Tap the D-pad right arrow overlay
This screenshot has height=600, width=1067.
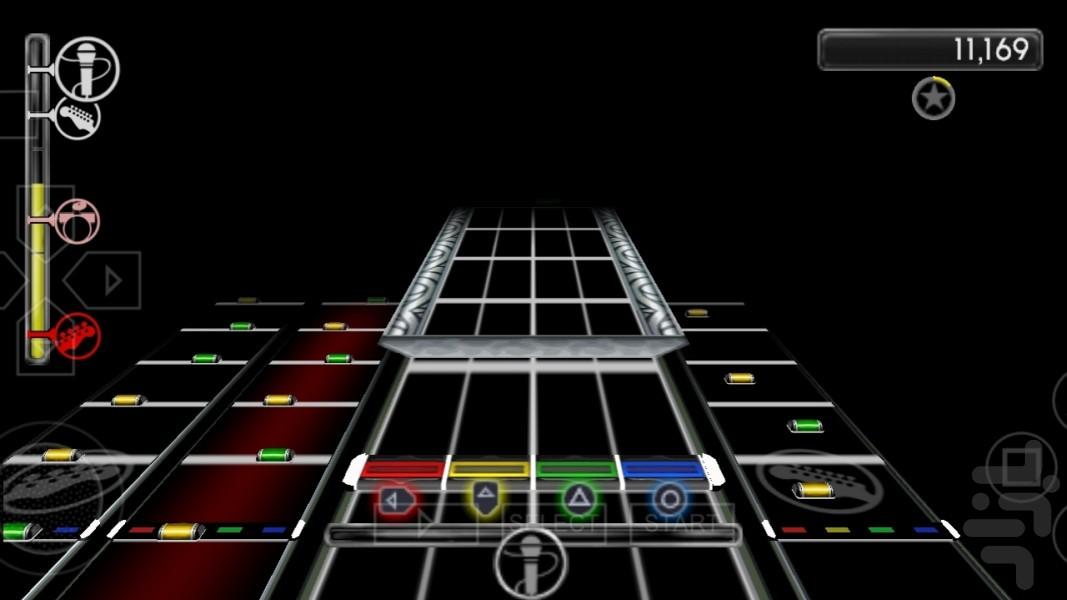click(107, 281)
